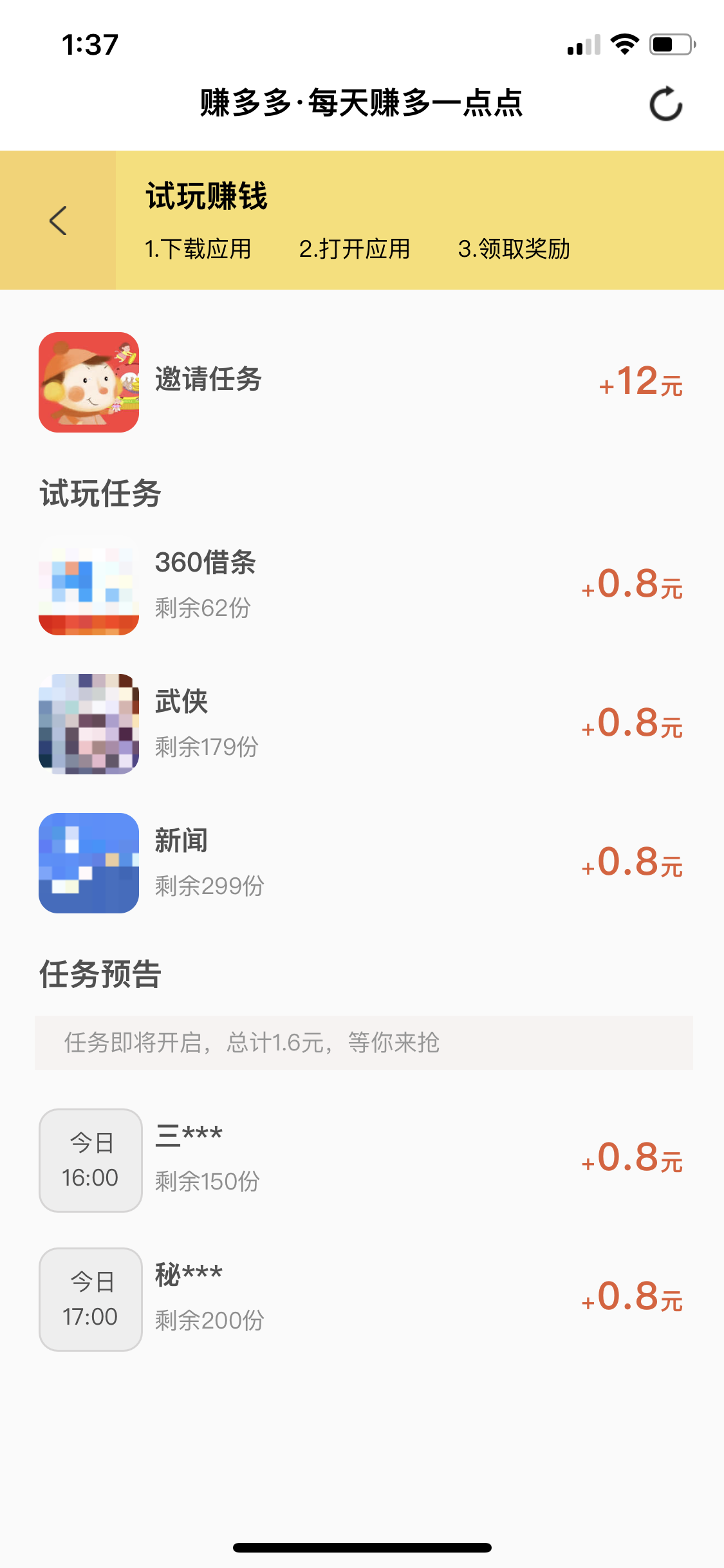This screenshot has height=1568, width=724.
Task: Select the 武侠 app icon
Action: (x=88, y=722)
